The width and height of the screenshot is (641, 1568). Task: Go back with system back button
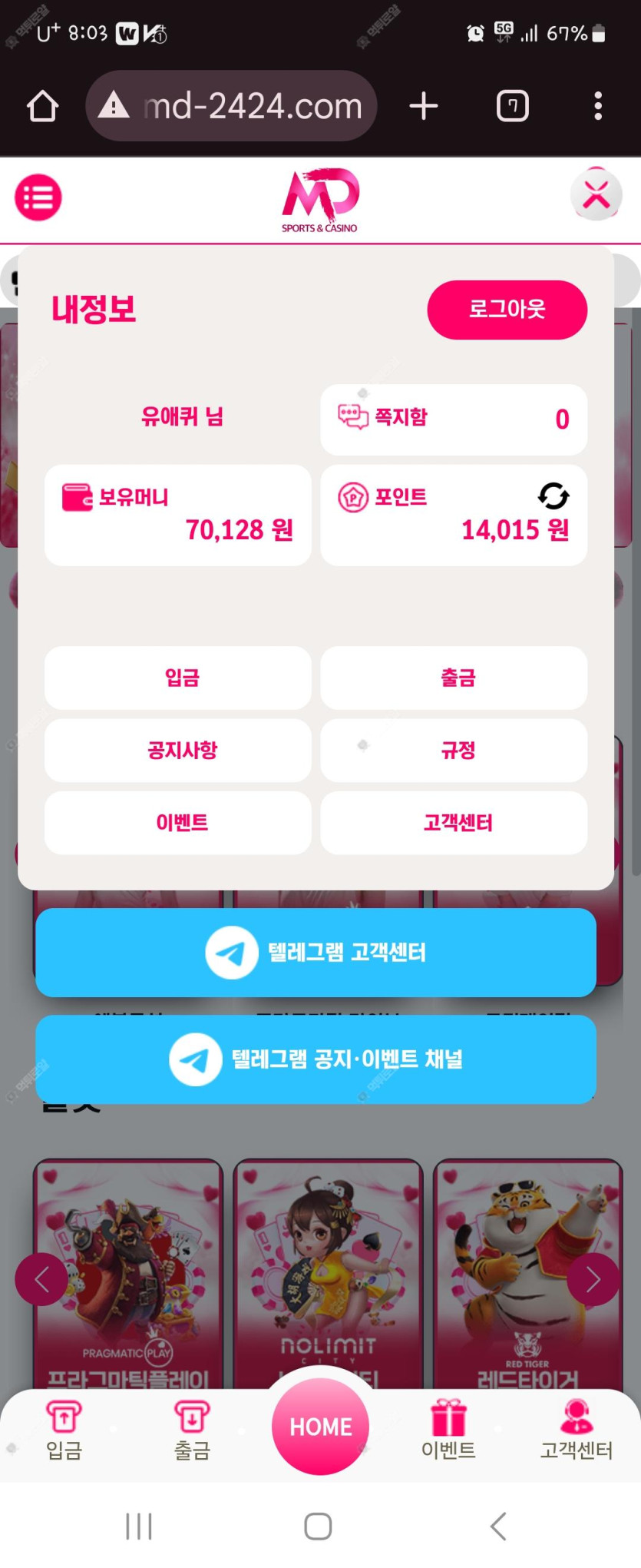pyautogui.click(x=498, y=1526)
